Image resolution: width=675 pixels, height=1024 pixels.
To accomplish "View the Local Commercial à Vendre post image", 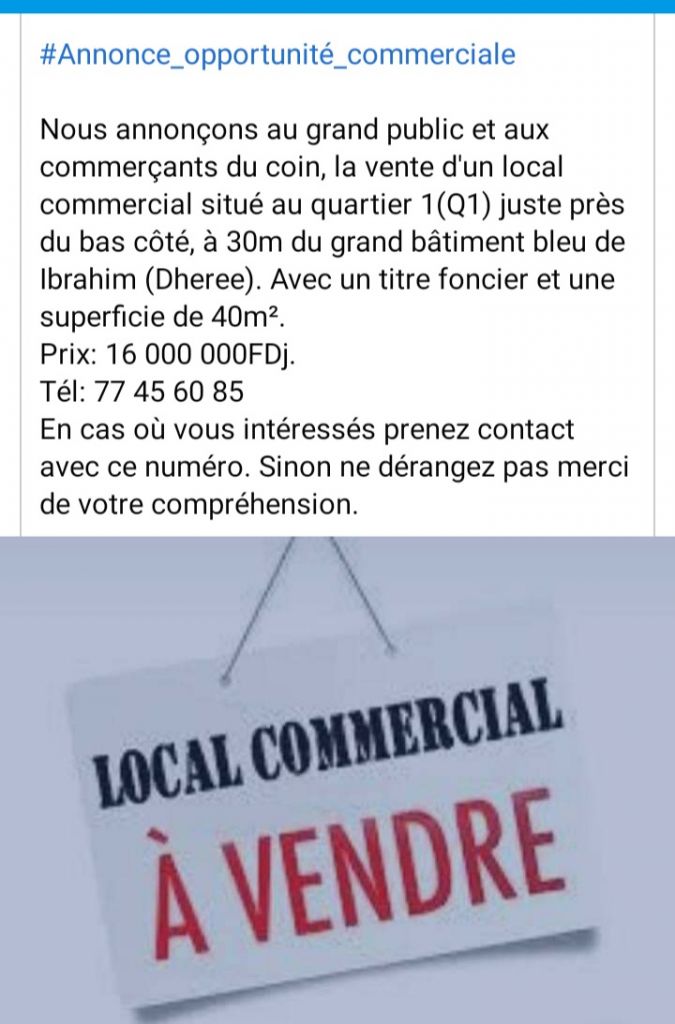I will pyautogui.click(x=337, y=780).
